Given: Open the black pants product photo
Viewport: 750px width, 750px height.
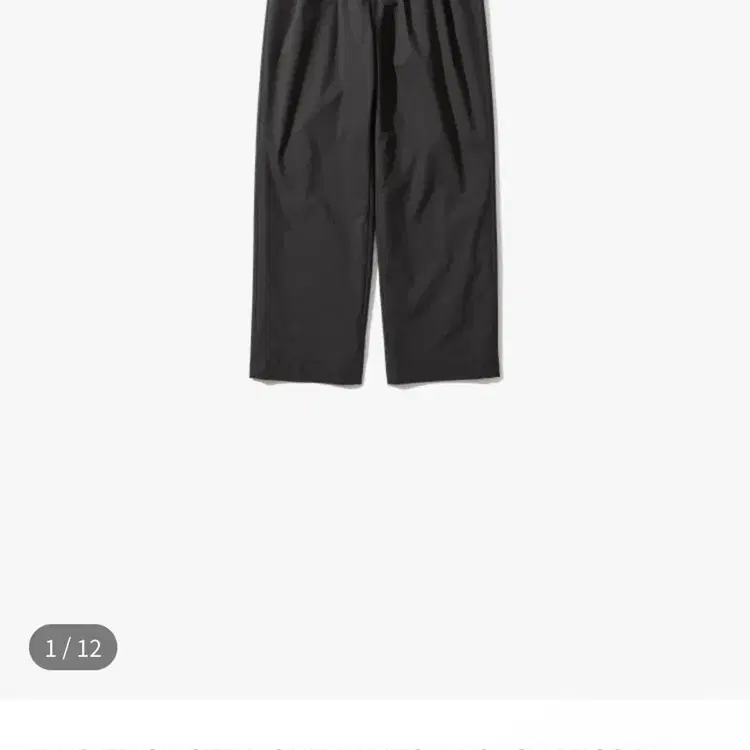Looking at the screenshot, I should 374,200.
